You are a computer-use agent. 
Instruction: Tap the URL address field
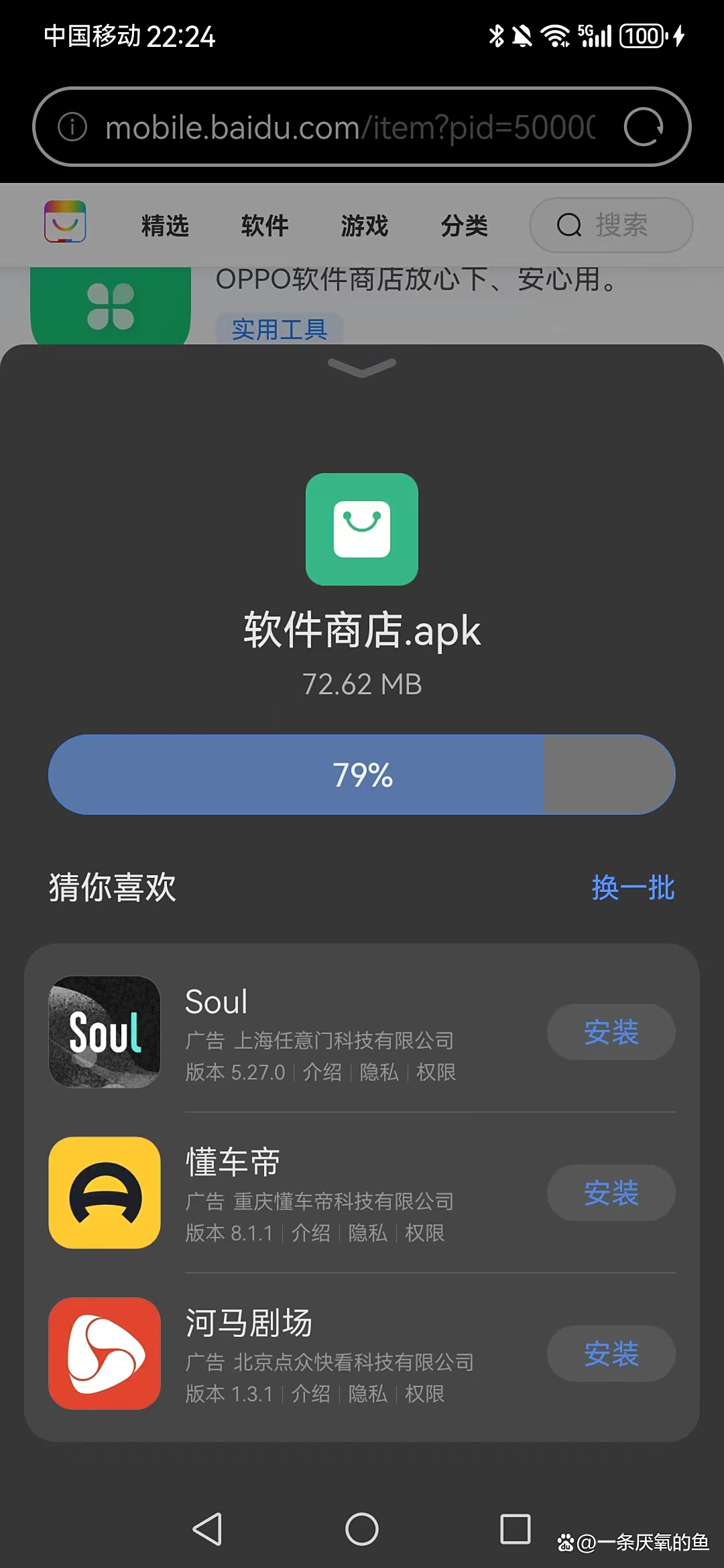pyautogui.click(x=349, y=127)
